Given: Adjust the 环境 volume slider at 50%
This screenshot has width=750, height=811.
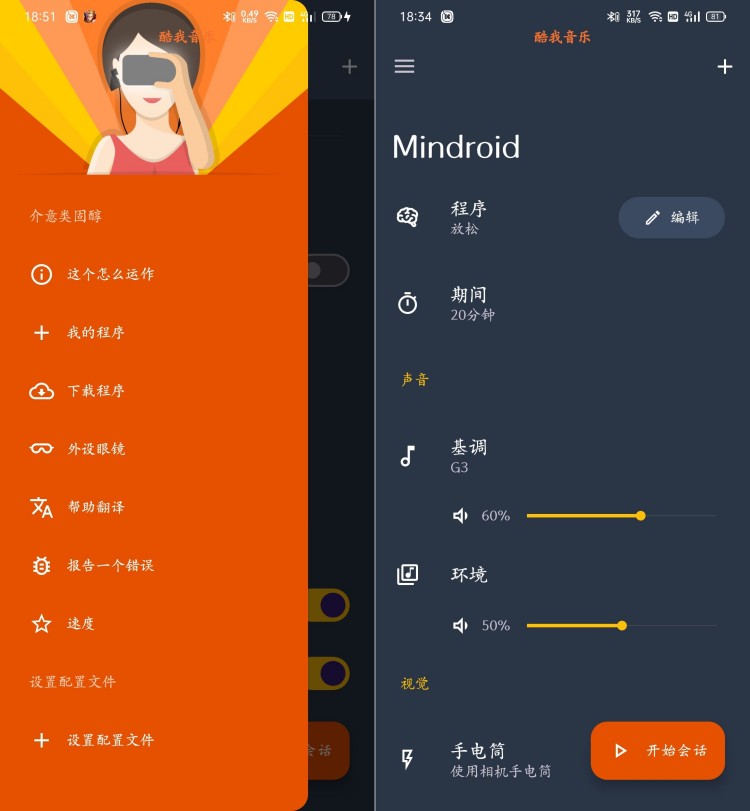Looking at the screenshot, I should (621, 625).
